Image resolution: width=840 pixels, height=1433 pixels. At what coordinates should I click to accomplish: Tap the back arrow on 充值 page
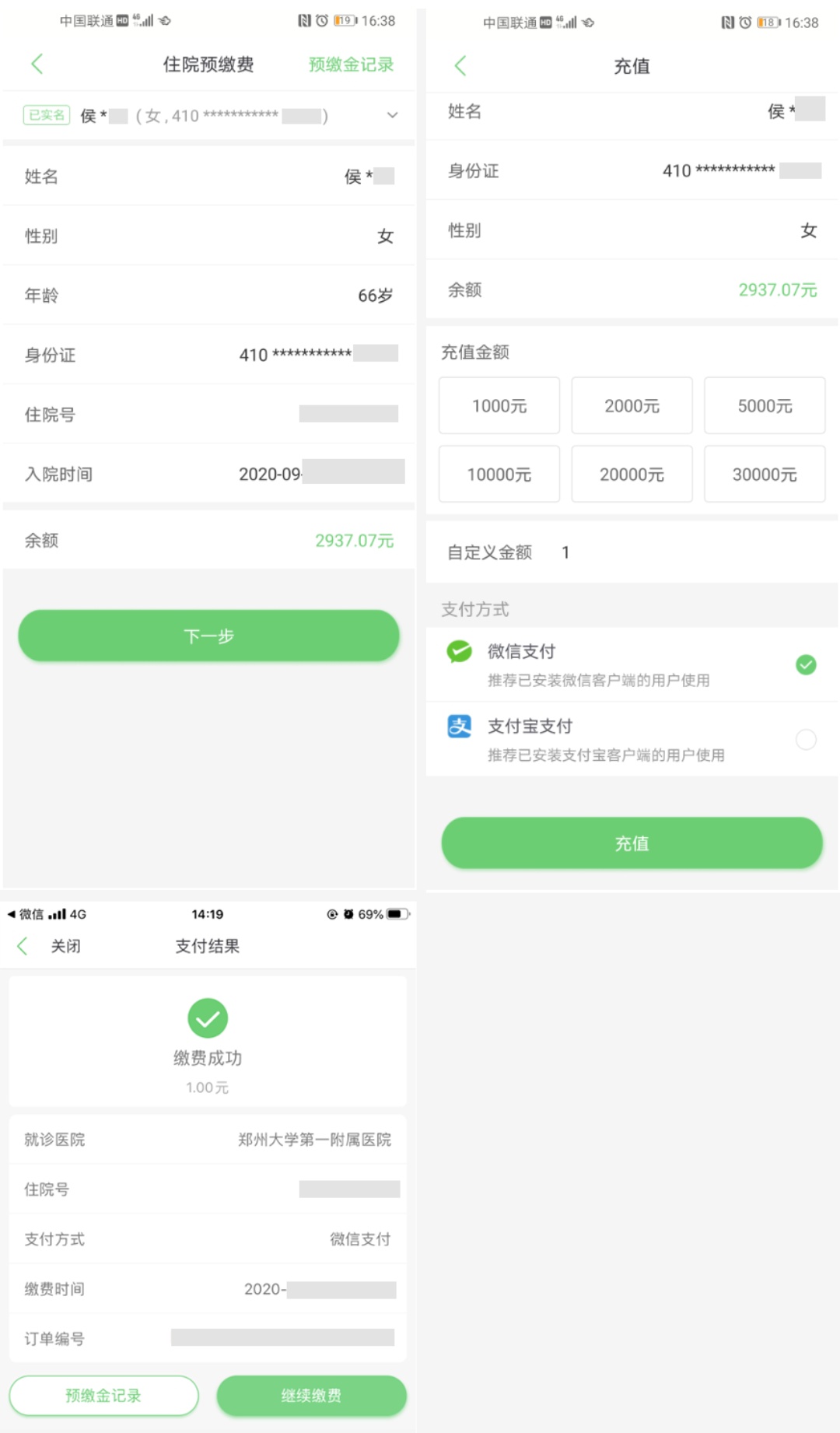460,66
